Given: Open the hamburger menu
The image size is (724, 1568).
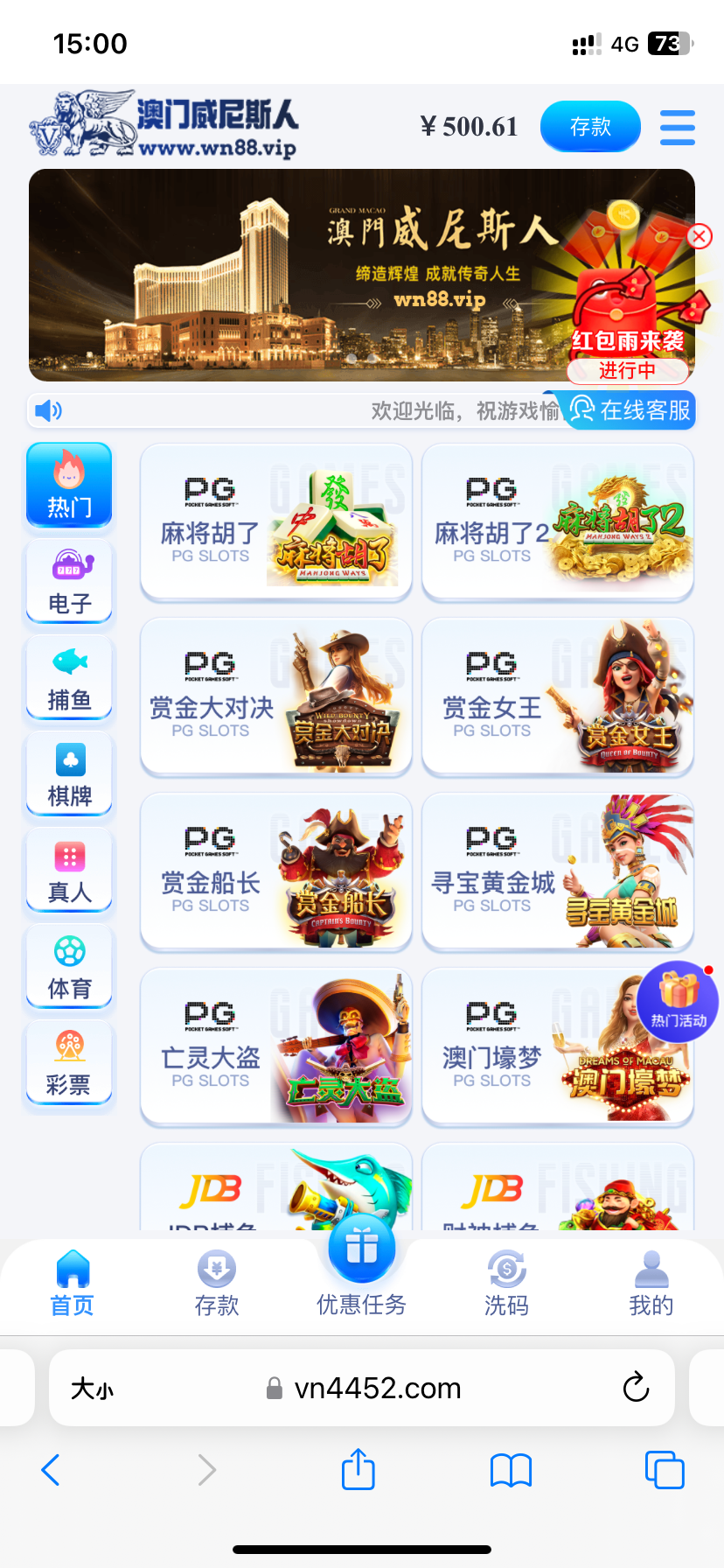Looking at the screenshot, I should (677, 128).
